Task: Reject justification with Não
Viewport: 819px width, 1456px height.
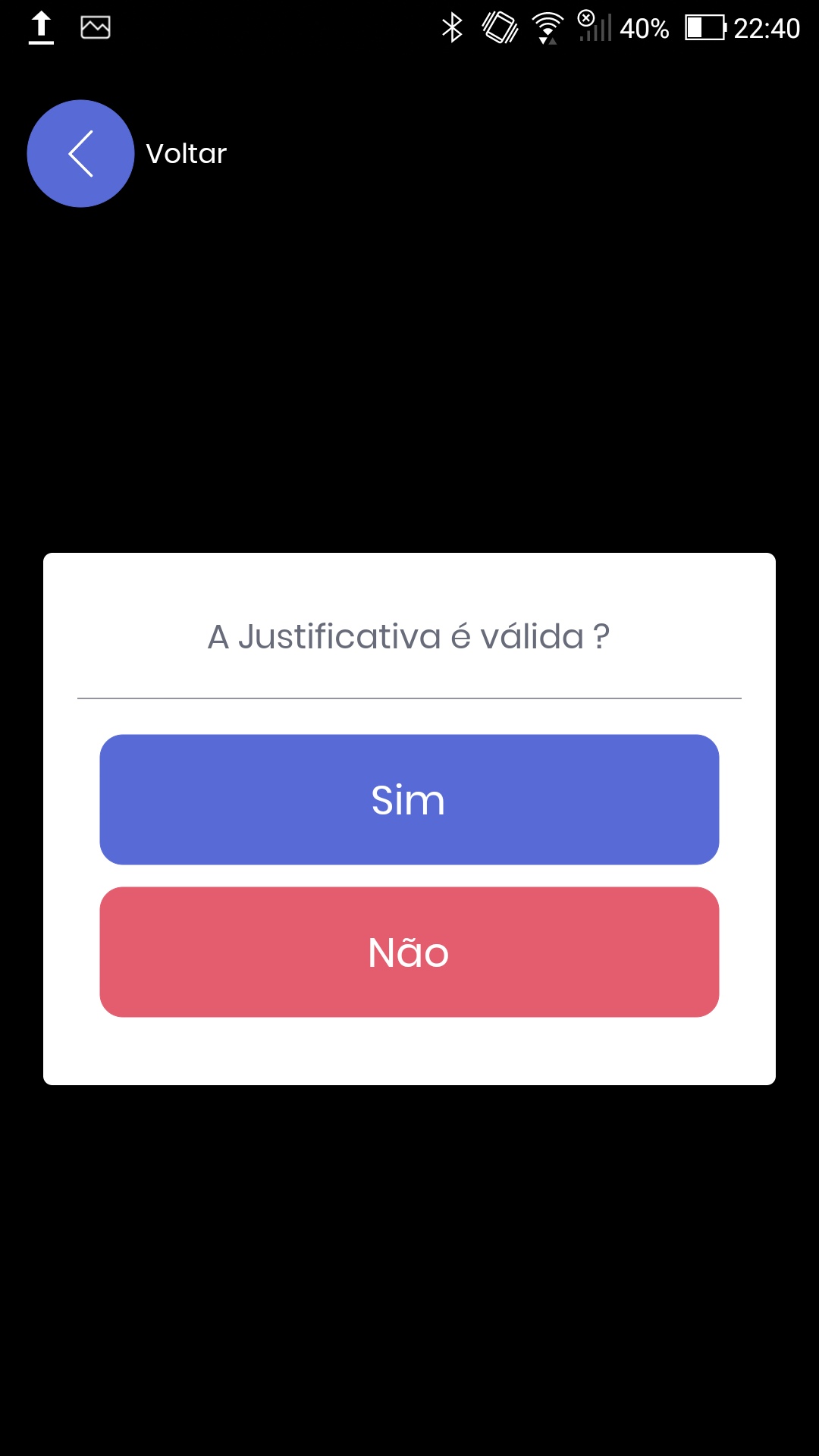Action: tap(409, 952)
